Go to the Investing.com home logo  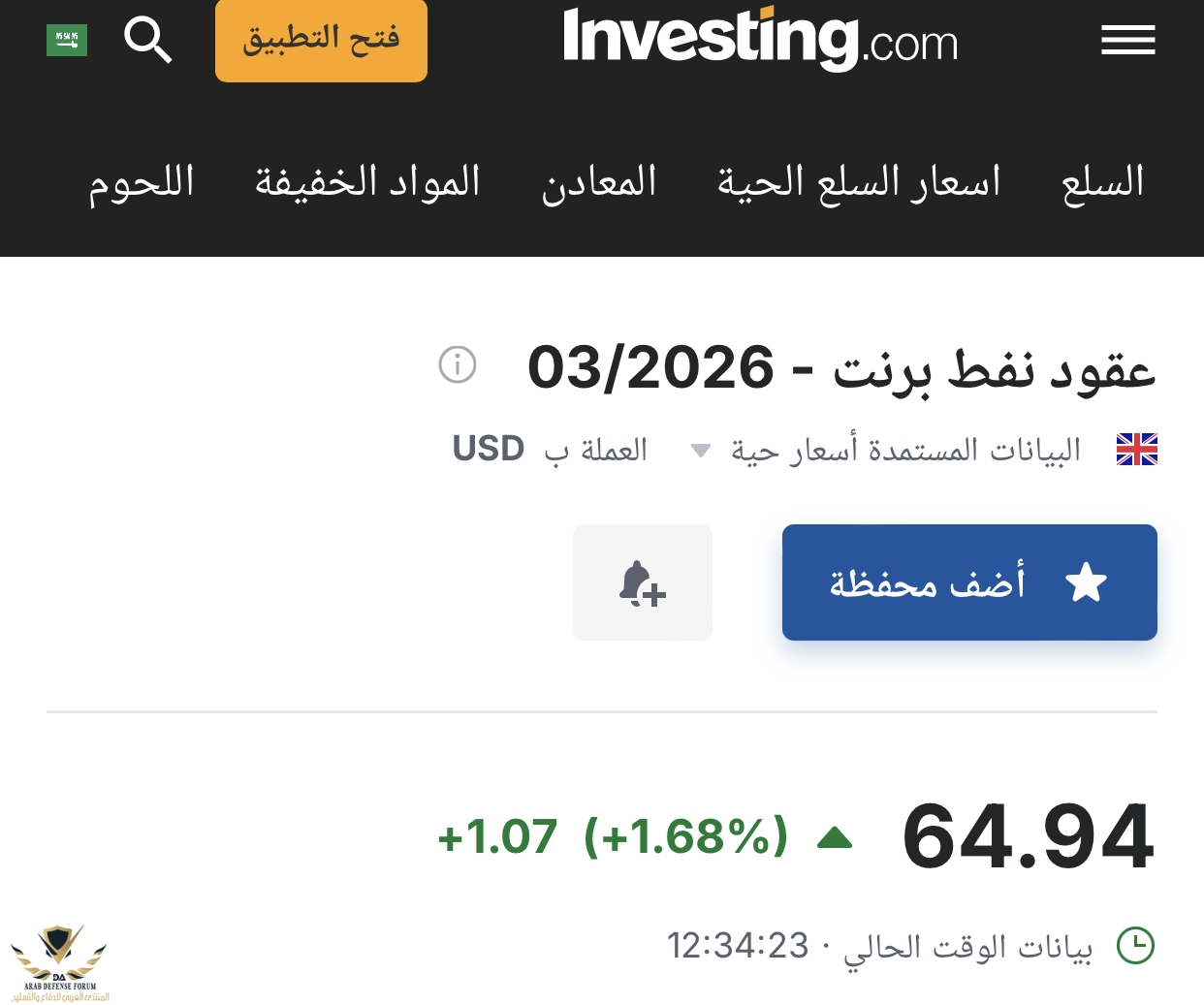(760, 39)
